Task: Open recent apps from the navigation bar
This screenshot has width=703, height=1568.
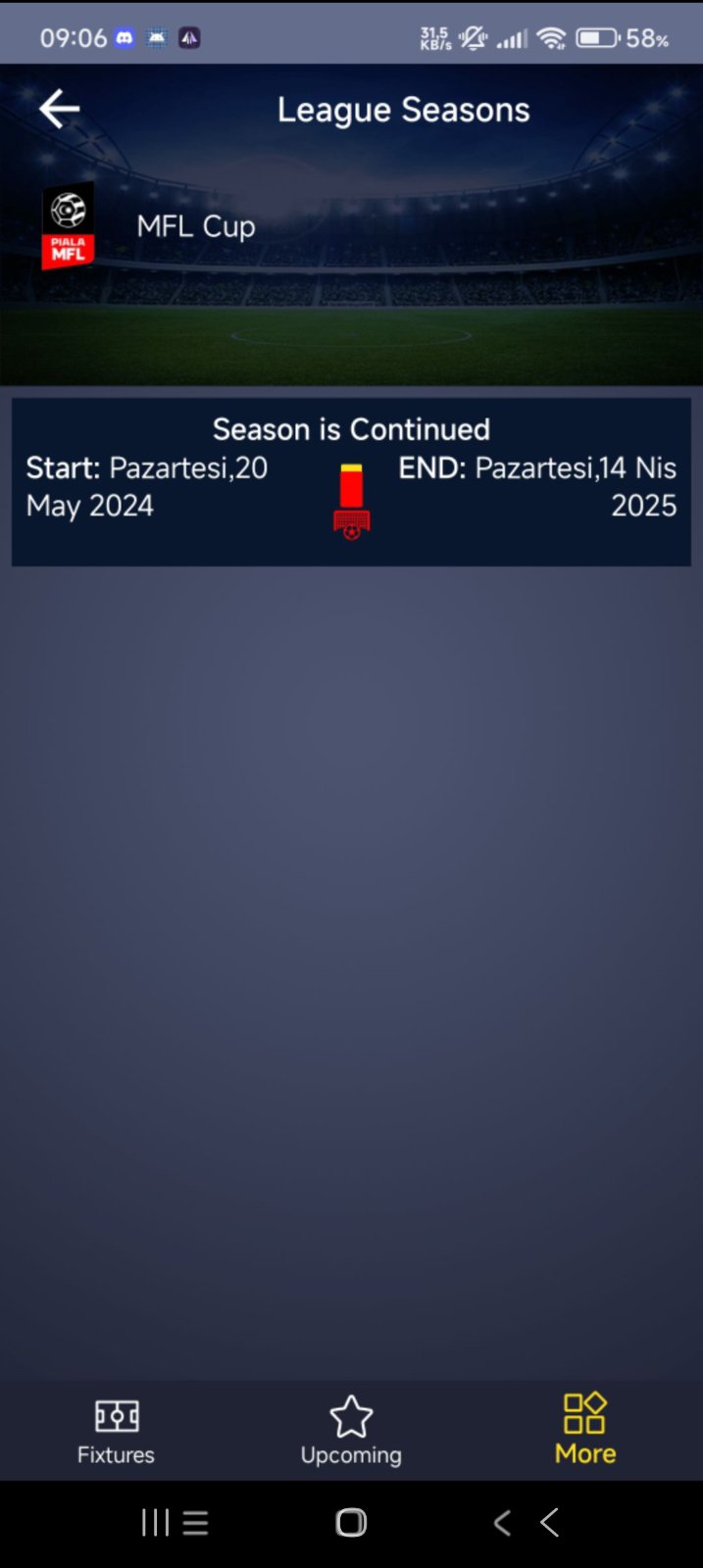Action: [174, 1522]
